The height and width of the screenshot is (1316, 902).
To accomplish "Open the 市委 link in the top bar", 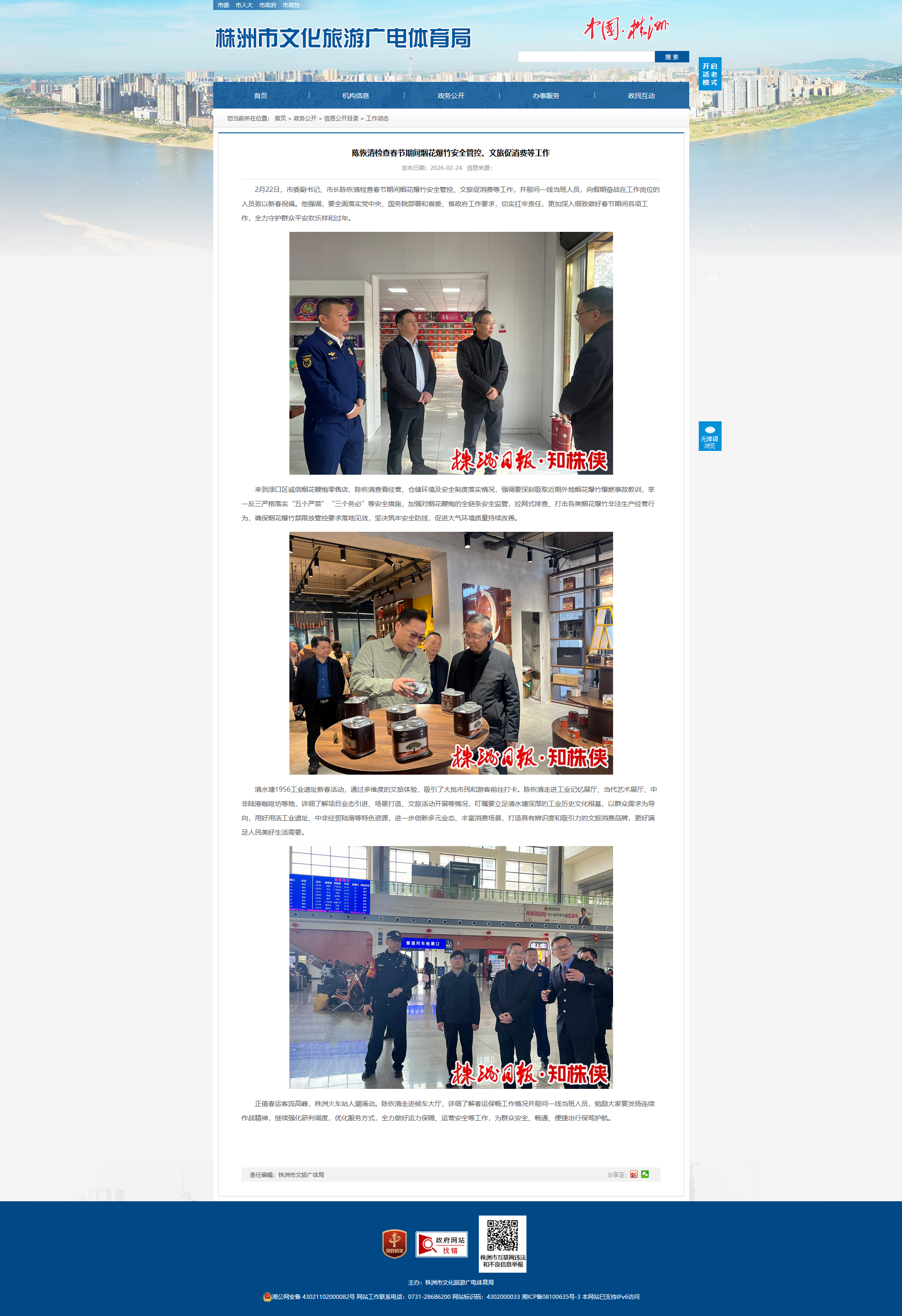I will tap(223, 5).
